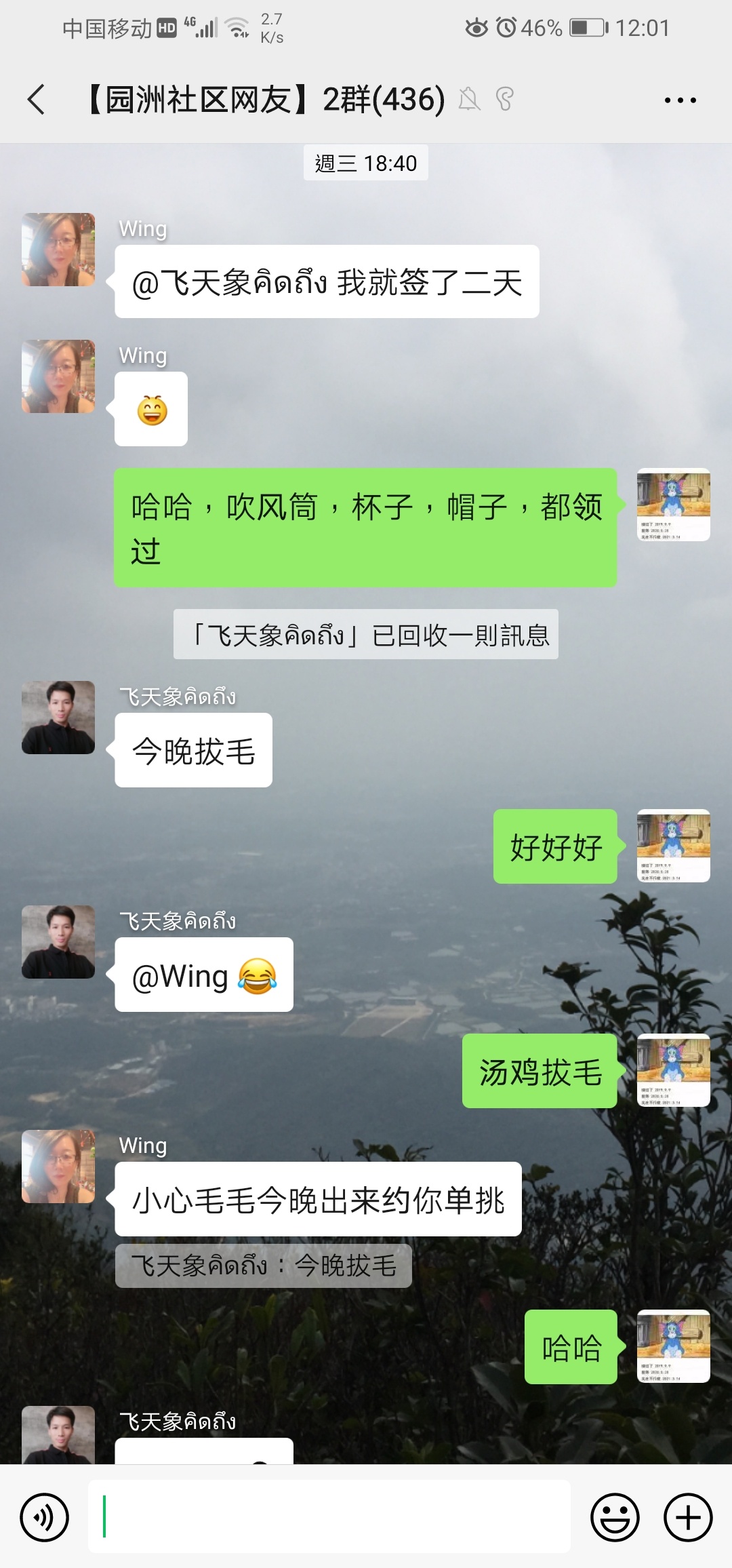Open 飞天象's avatar beside 今晚拔毛
Image resolution: width=732 pixels, height=1568 pixels.
tap(58, 718)
